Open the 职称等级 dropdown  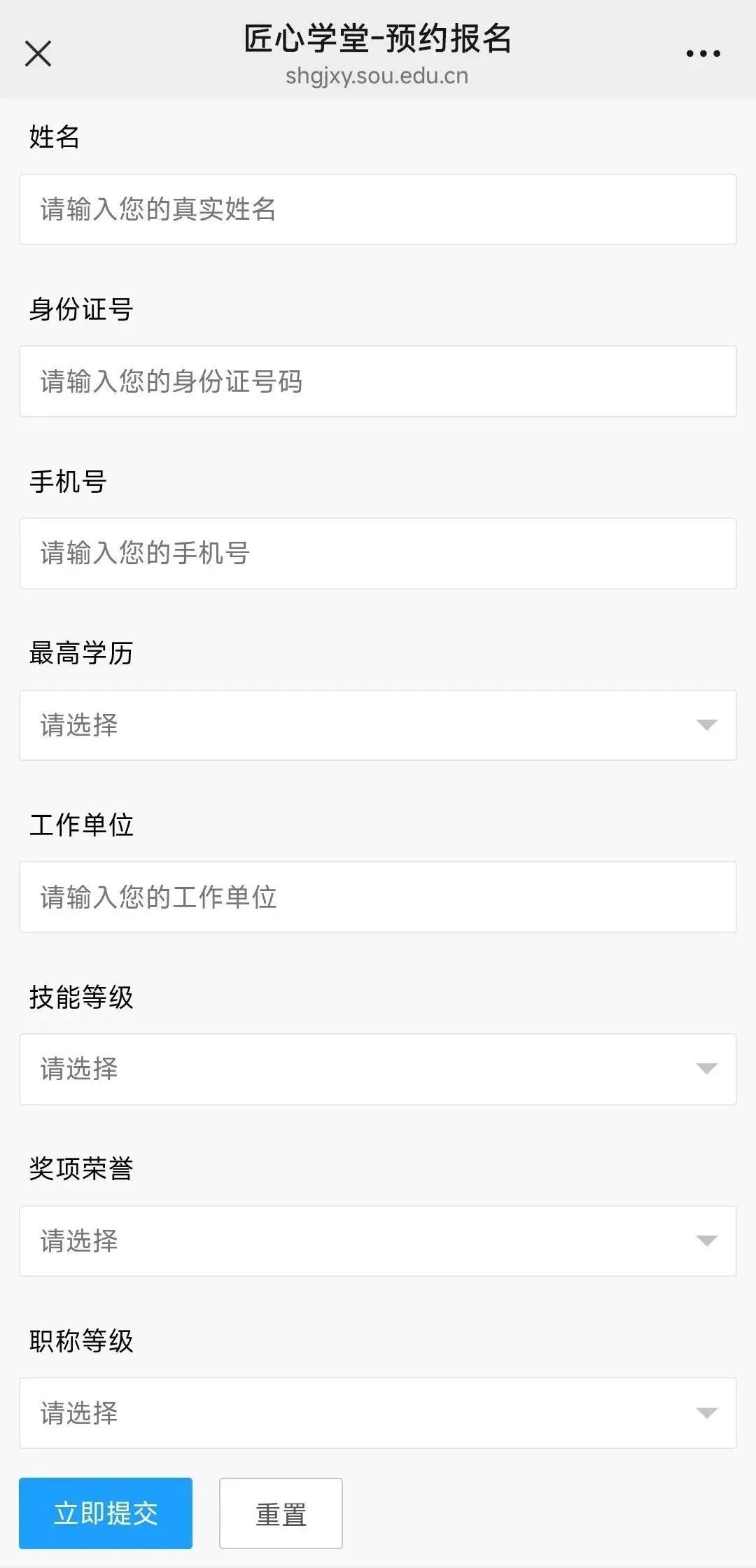[378, 1413]
